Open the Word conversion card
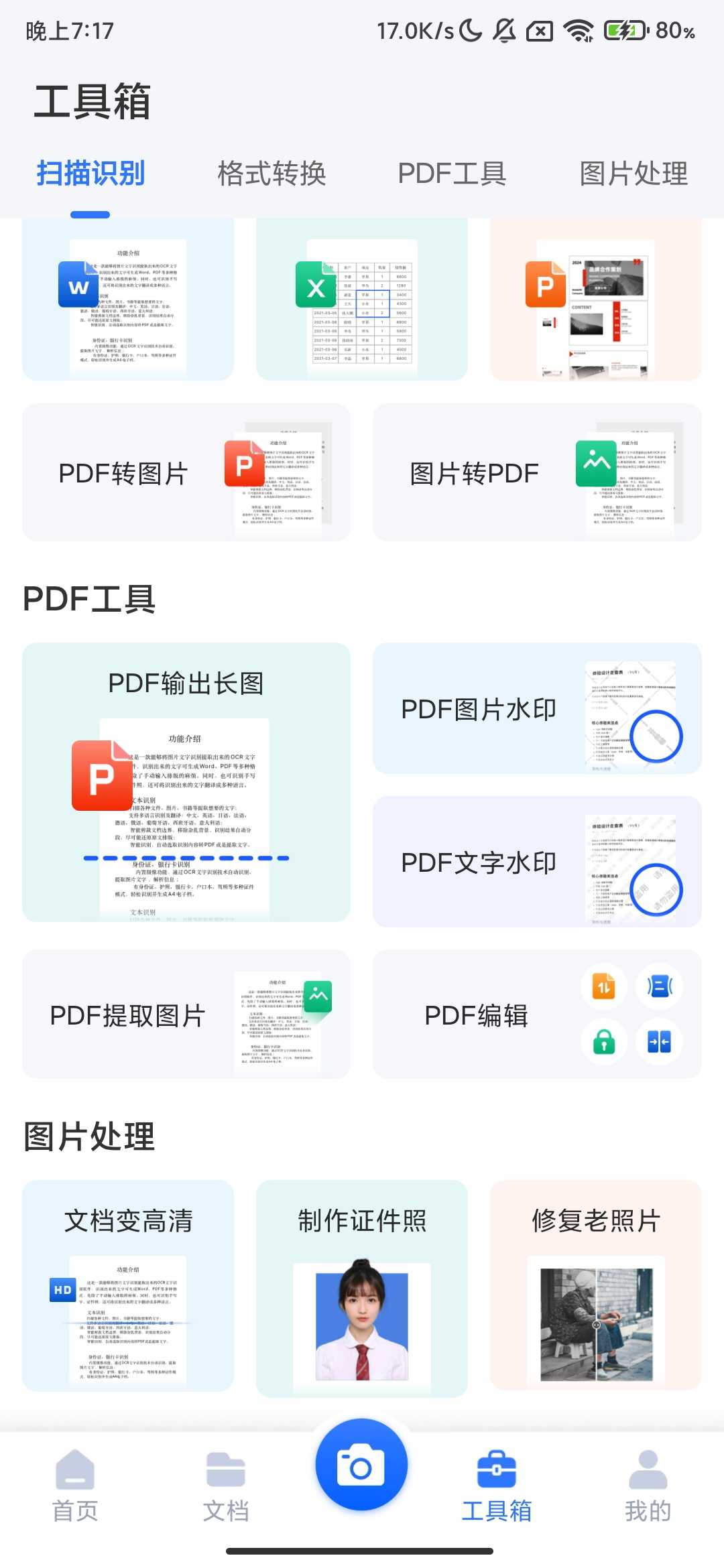This screenshot has width=724, height=1568. pos(128,302)
